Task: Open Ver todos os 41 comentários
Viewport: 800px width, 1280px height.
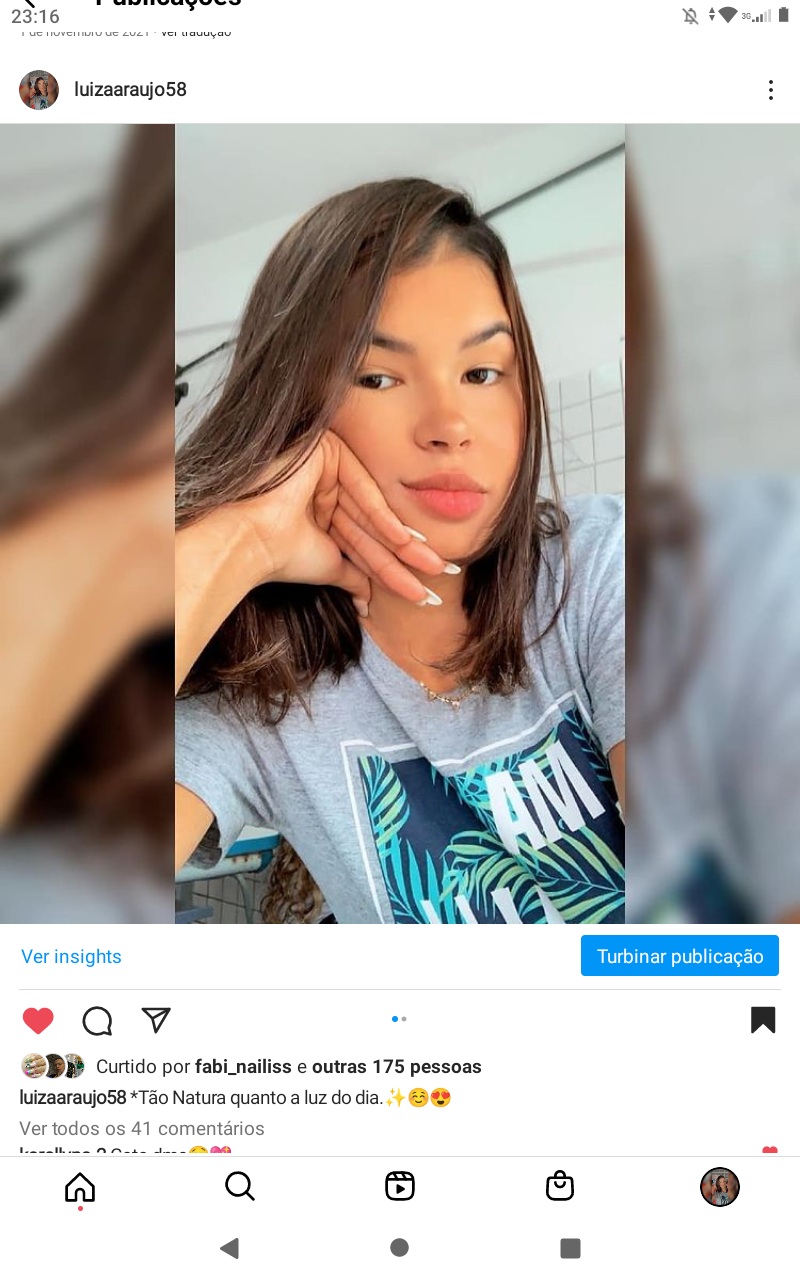Action: pos(142,1128)
